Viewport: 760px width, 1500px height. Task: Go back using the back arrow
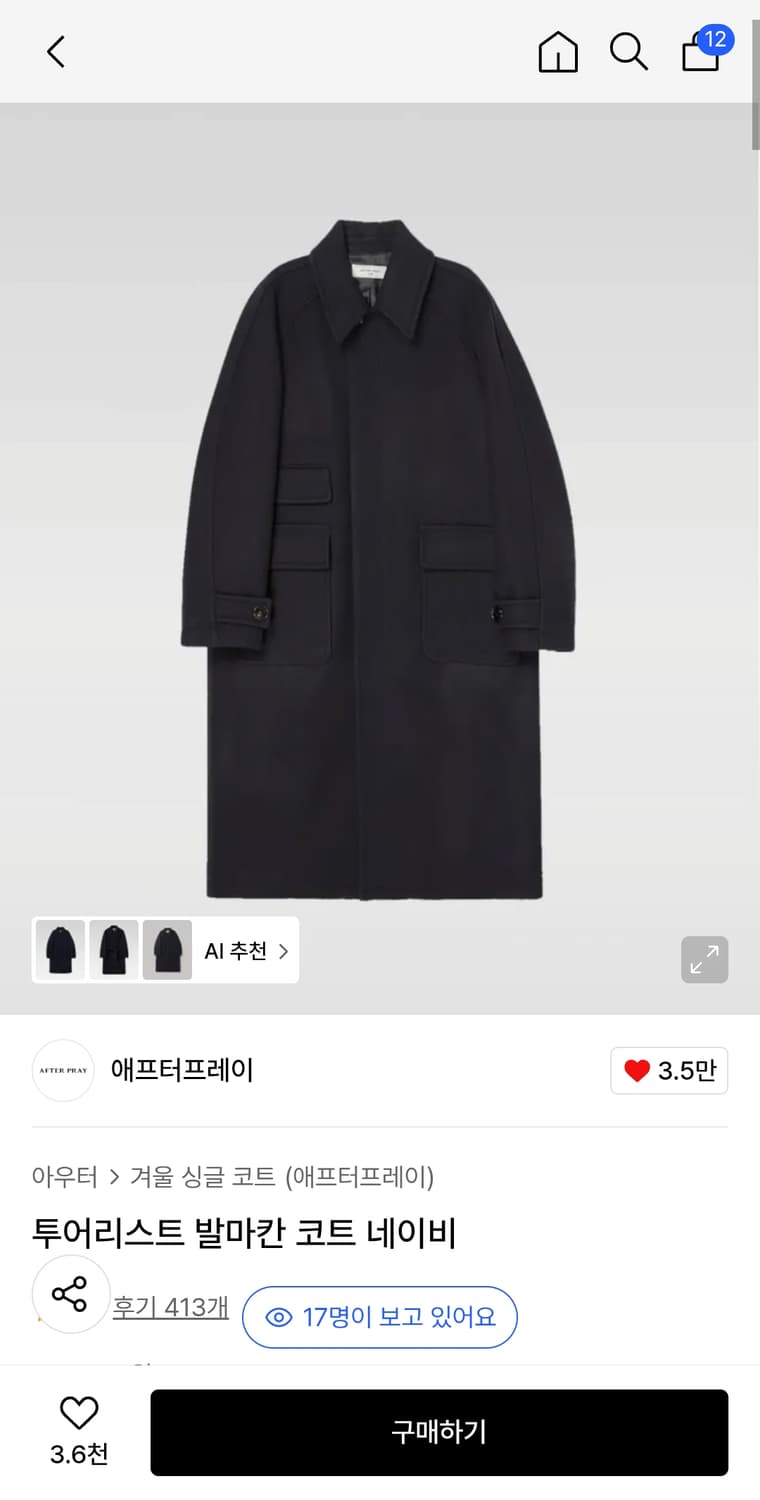pos(55,51)
